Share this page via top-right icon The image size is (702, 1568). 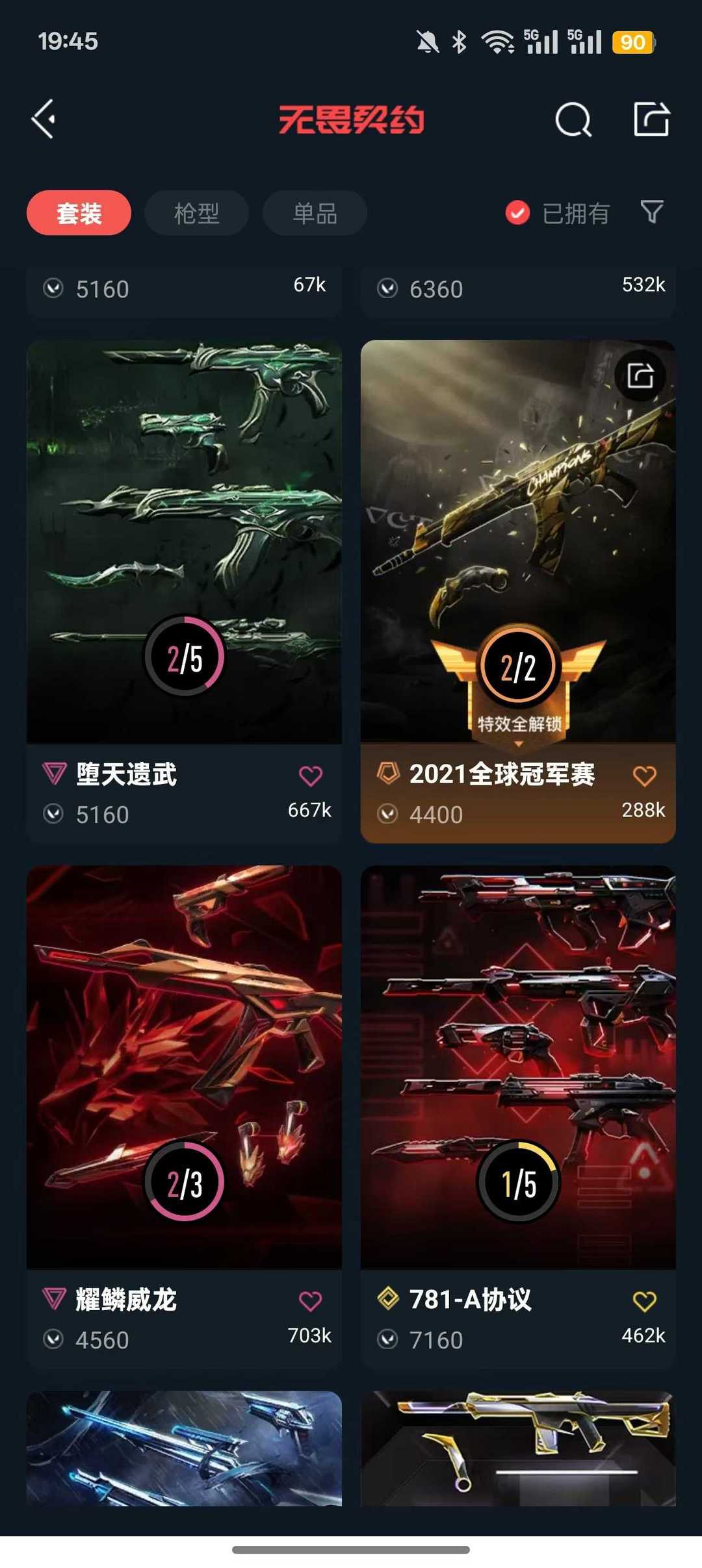pyautogui.click(x=651, y=119)
